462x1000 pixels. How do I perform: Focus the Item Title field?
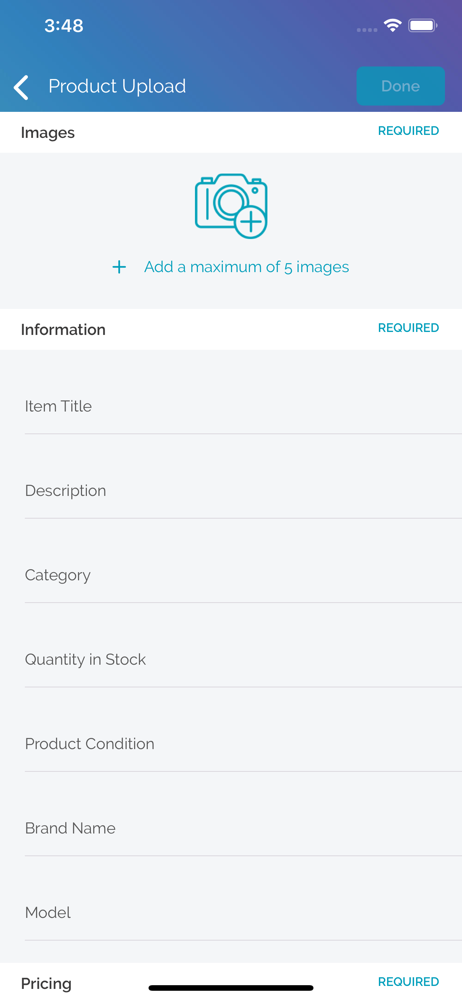(243, 406)
